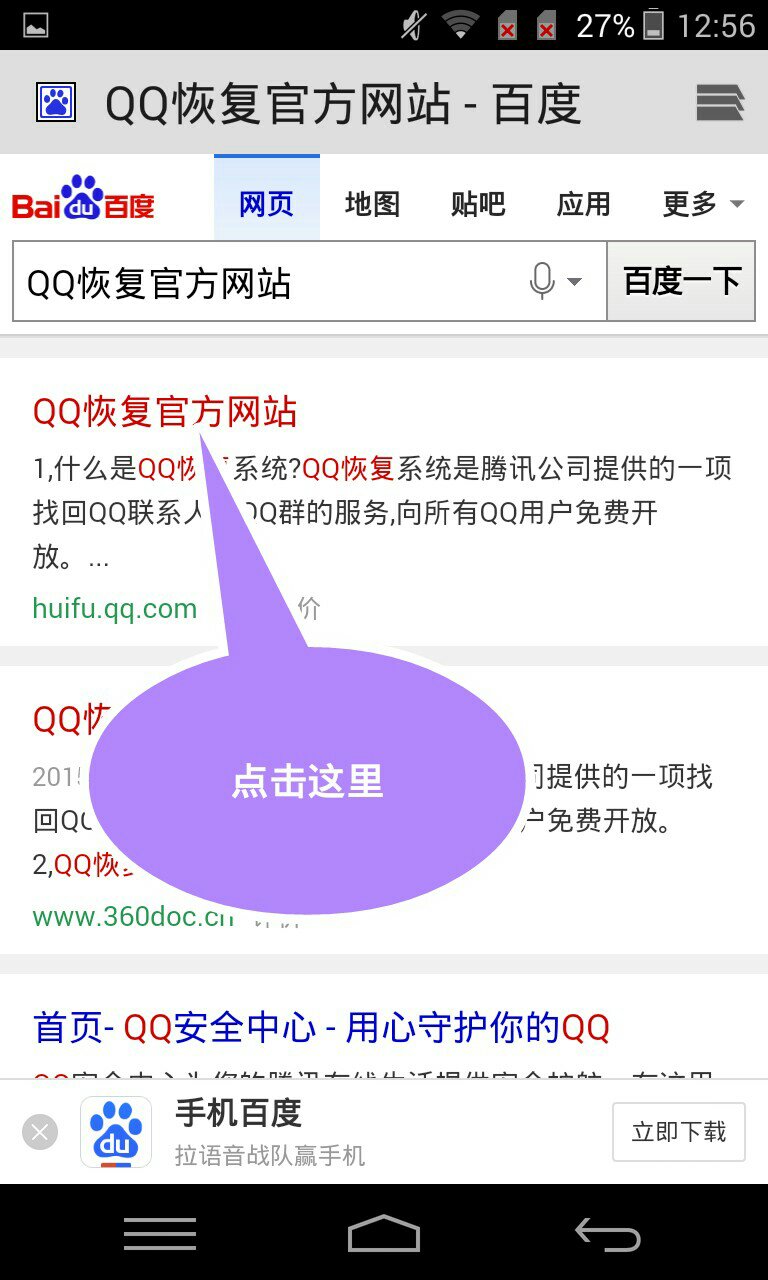Tap the voice search microphone icon
Screen dimensions: 768x1280
pos(540,281)
